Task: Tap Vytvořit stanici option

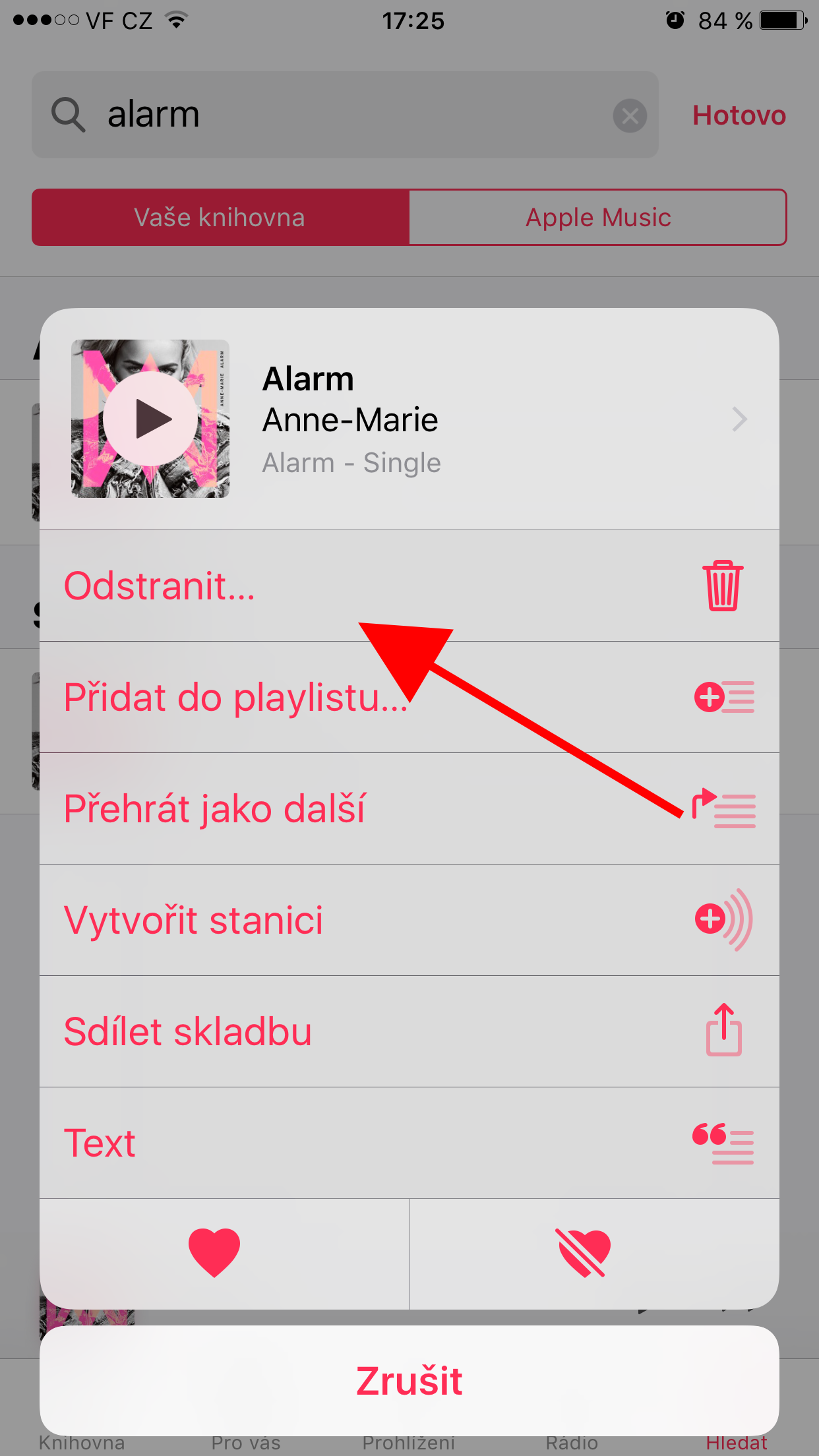Action: [409, 920]
